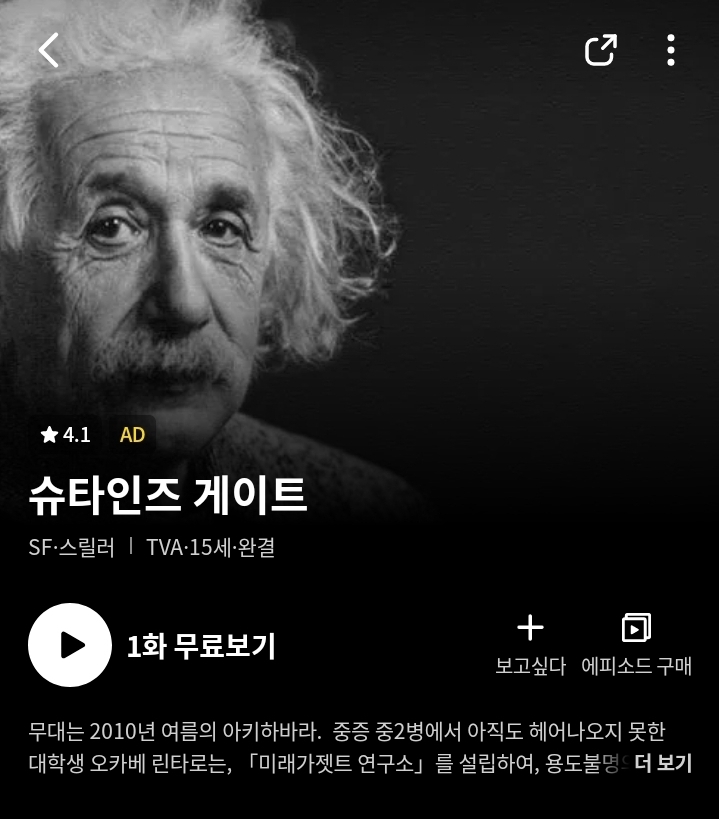Open 에피소드 구매 purchase option

click(636, 643)
